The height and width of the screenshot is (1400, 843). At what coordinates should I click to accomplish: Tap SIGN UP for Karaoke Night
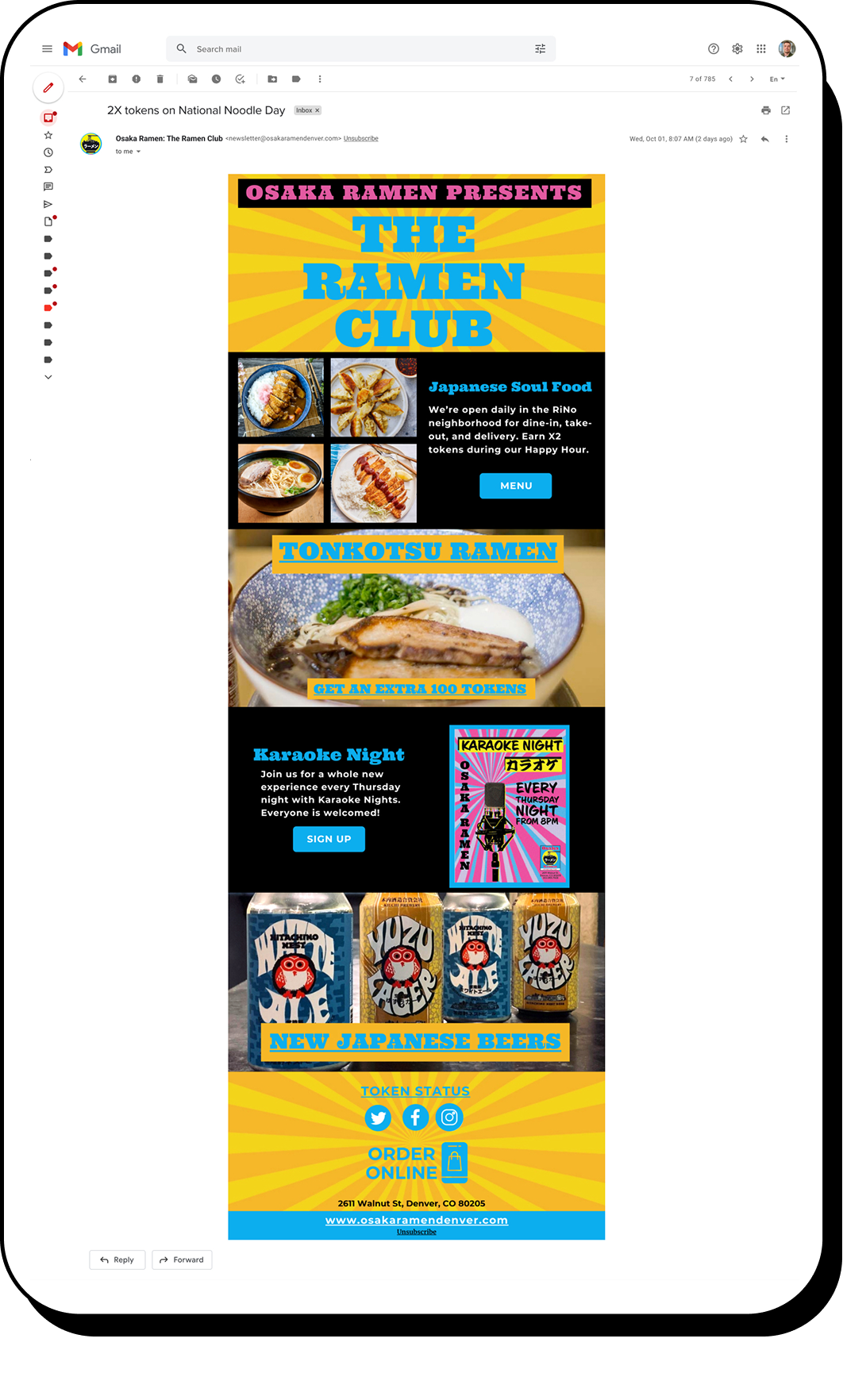(x=329, y=839)
